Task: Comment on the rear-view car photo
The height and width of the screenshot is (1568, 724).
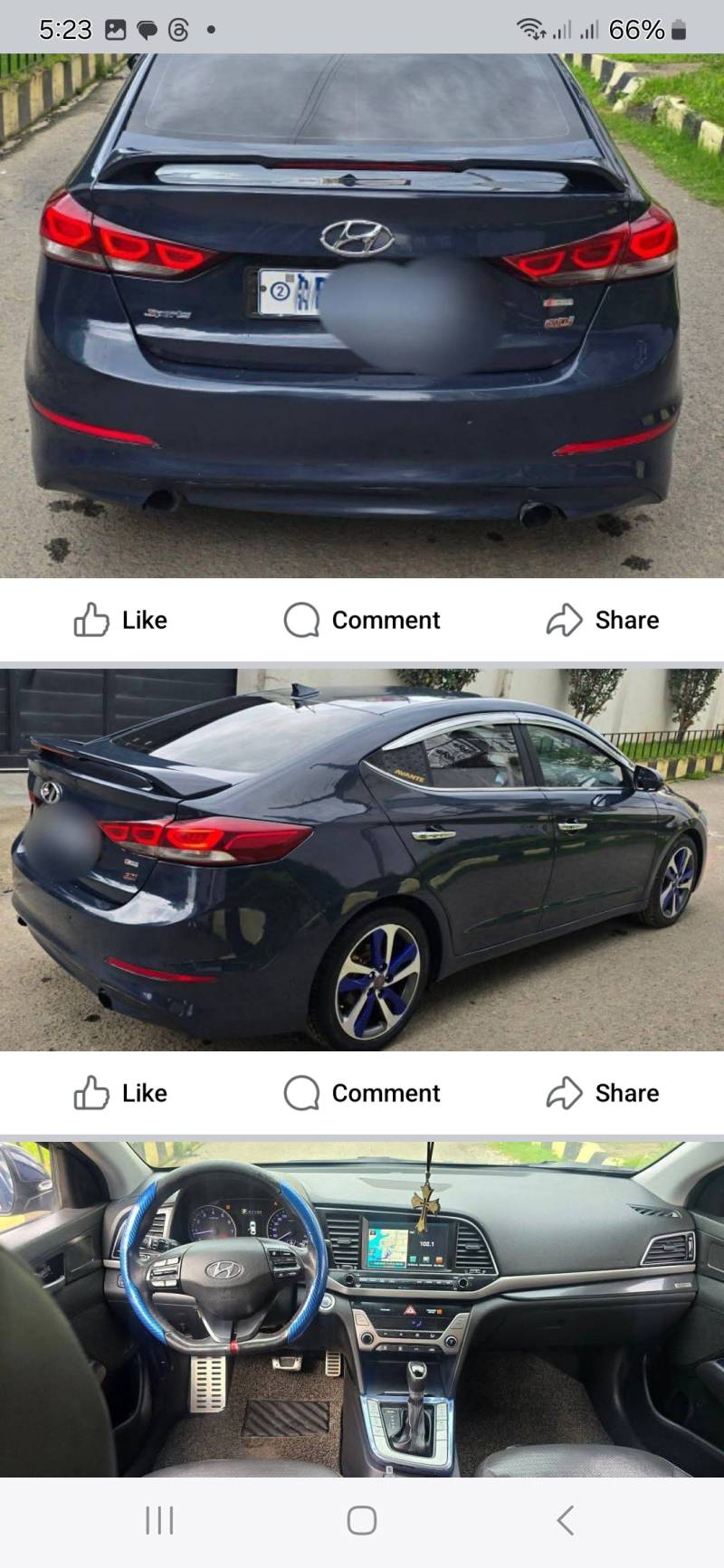Action: 362,620
